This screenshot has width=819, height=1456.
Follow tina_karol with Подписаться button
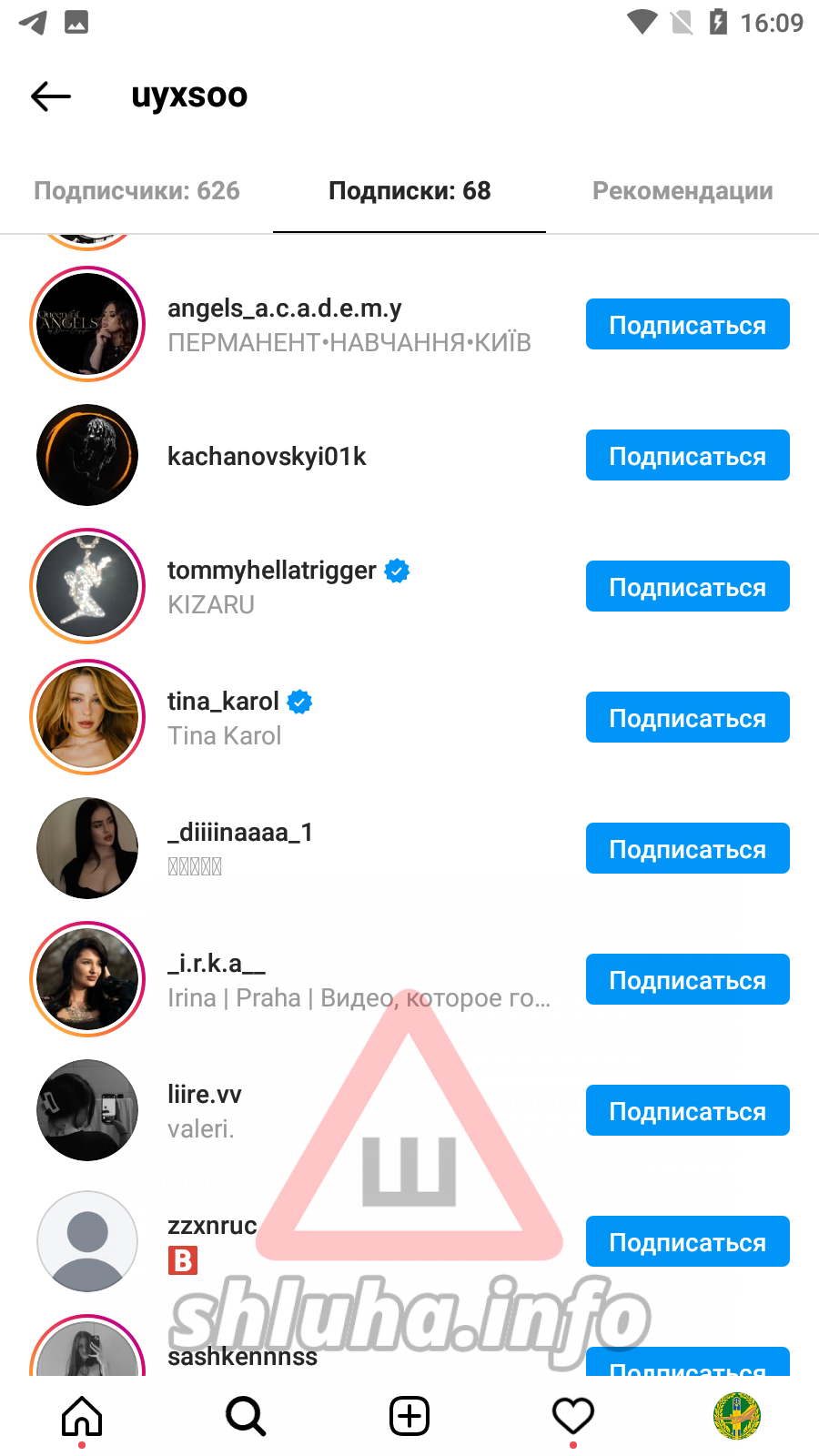[x=688, y=718]
